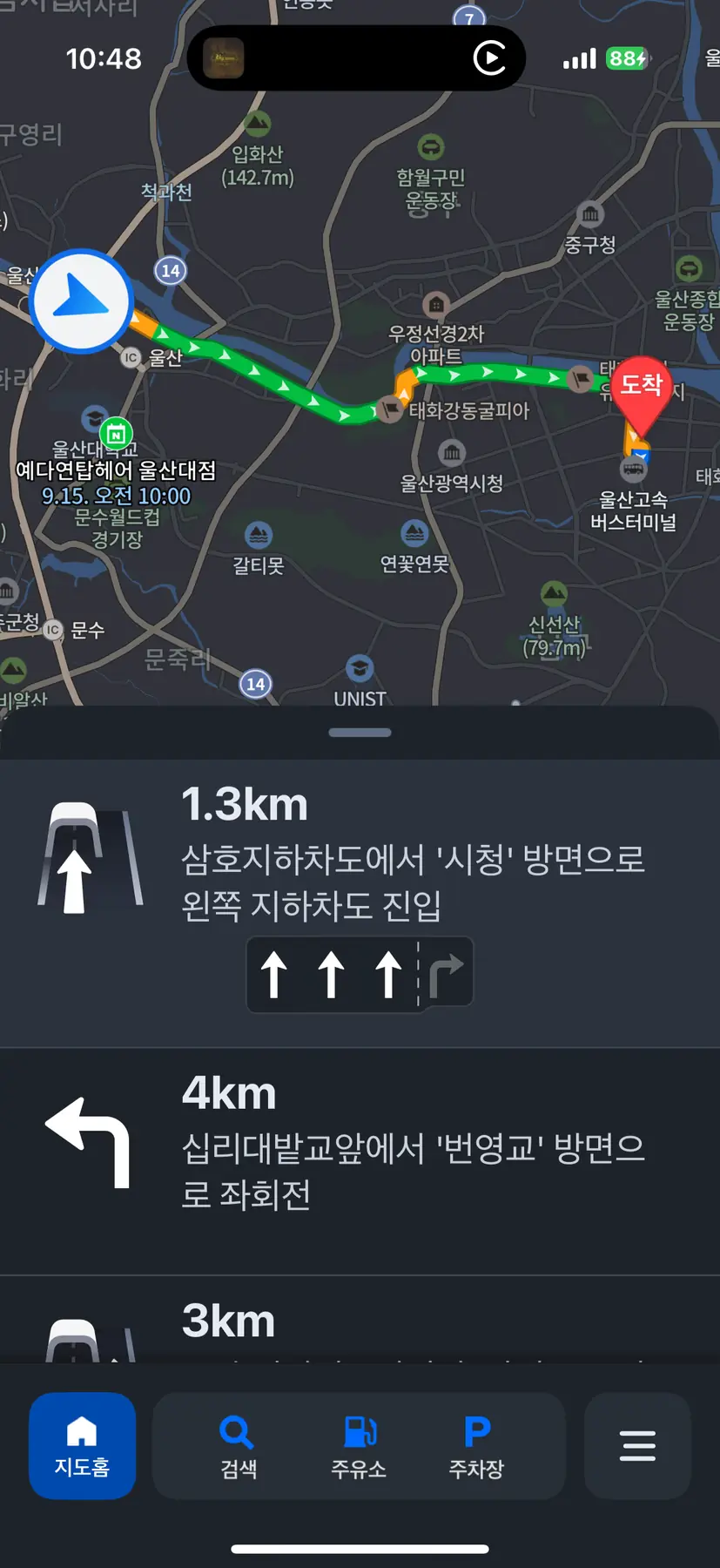Show 주차장 parking lots

(476, 1445)
